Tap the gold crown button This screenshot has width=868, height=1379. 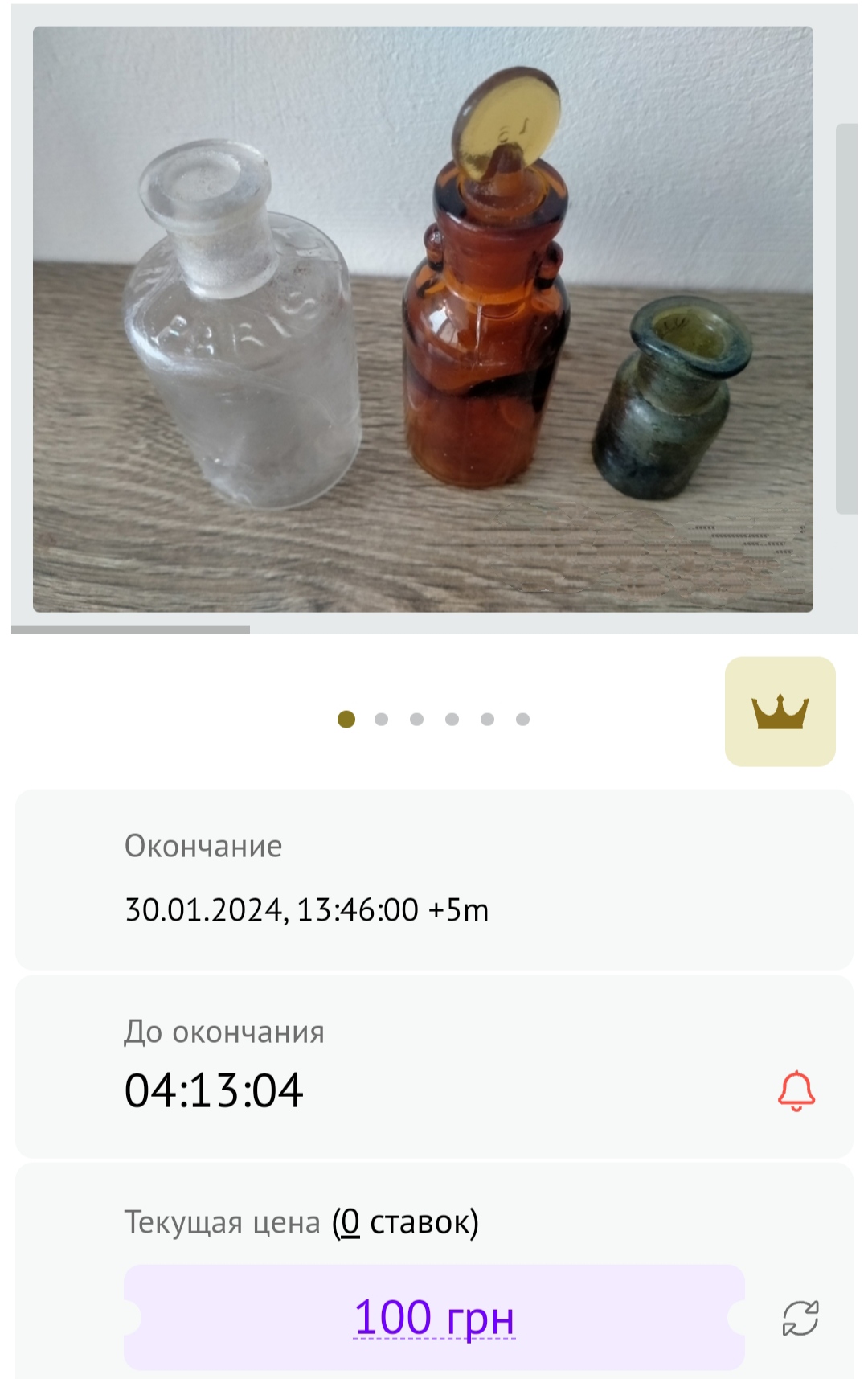tap(780, 712)
